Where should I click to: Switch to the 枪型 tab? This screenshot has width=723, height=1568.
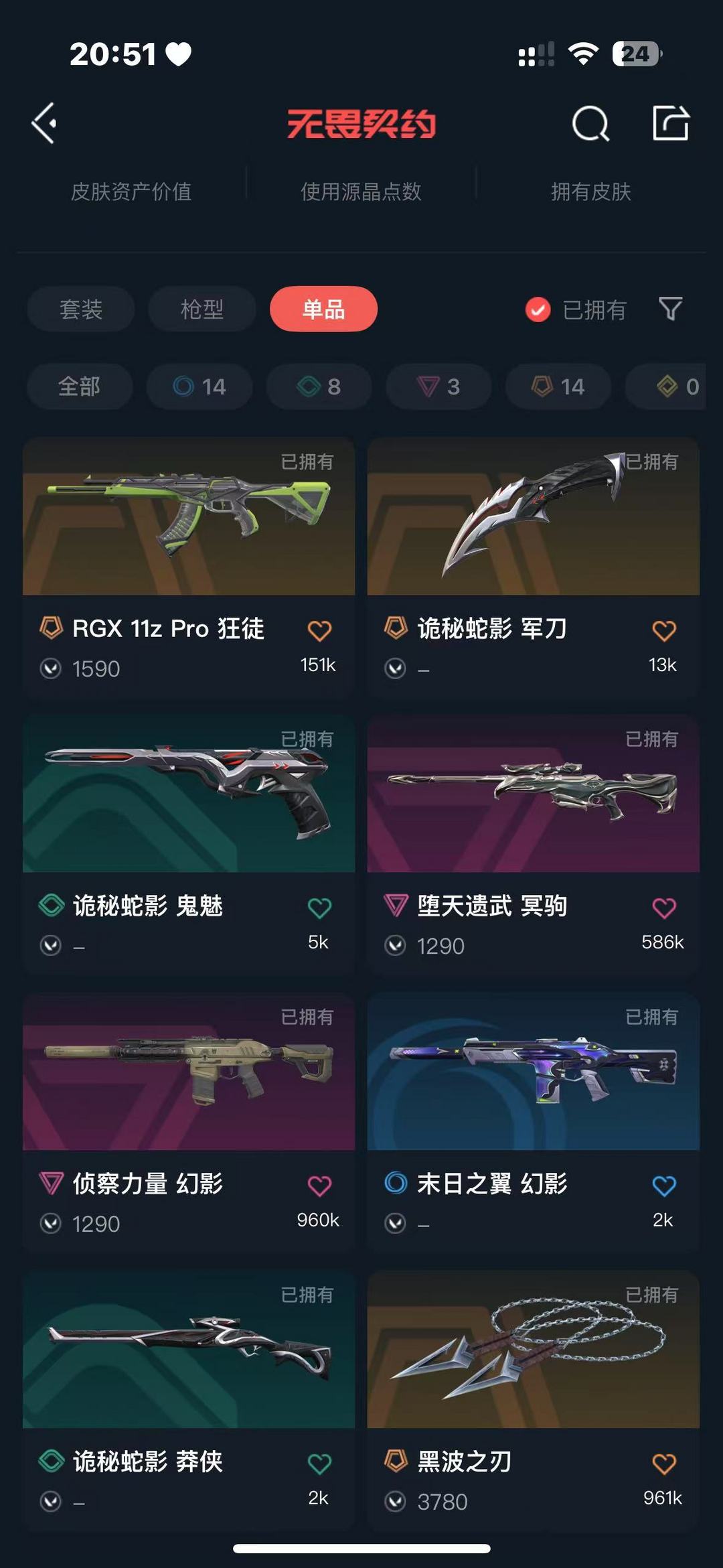tap(202, 309)
